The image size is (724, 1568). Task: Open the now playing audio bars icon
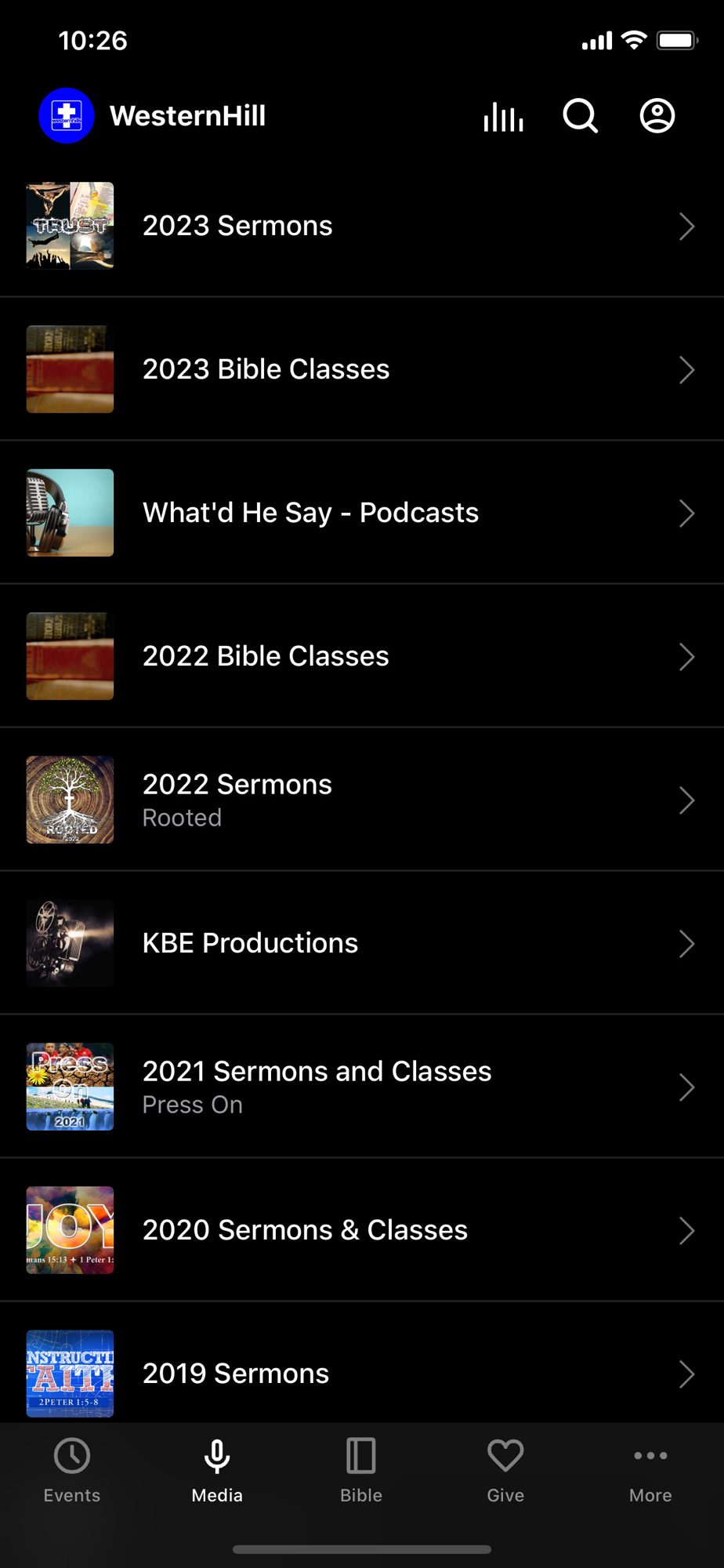click(x=503, y=117)
